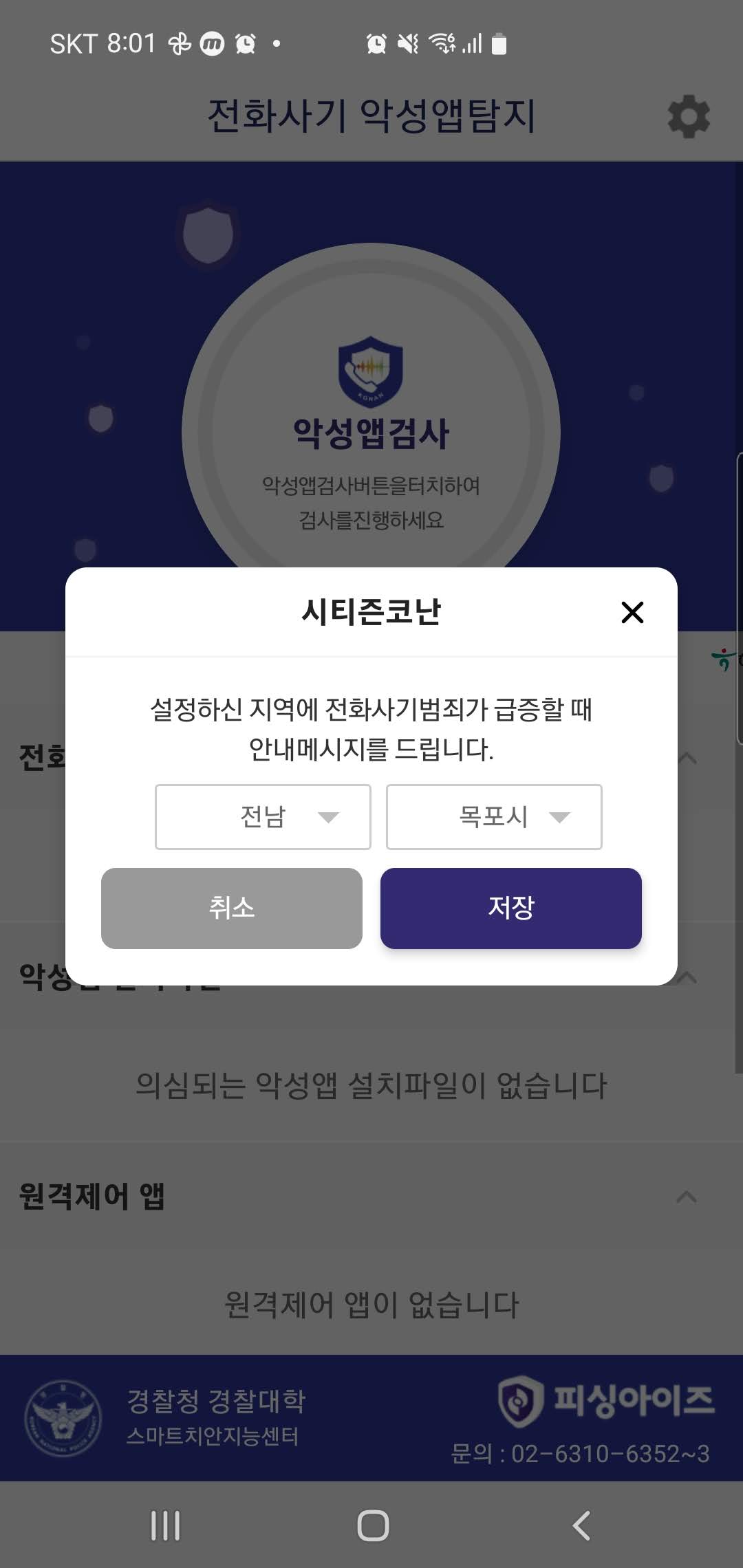Open the settings gear icon
The height and width of the screenshot is (1568, 743).
(x=688, y=116)
